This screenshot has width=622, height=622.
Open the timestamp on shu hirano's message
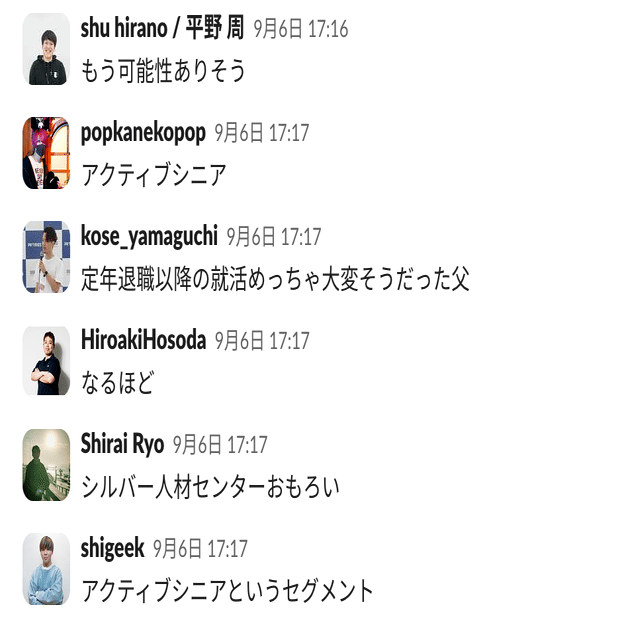click(x=300, y=29)
